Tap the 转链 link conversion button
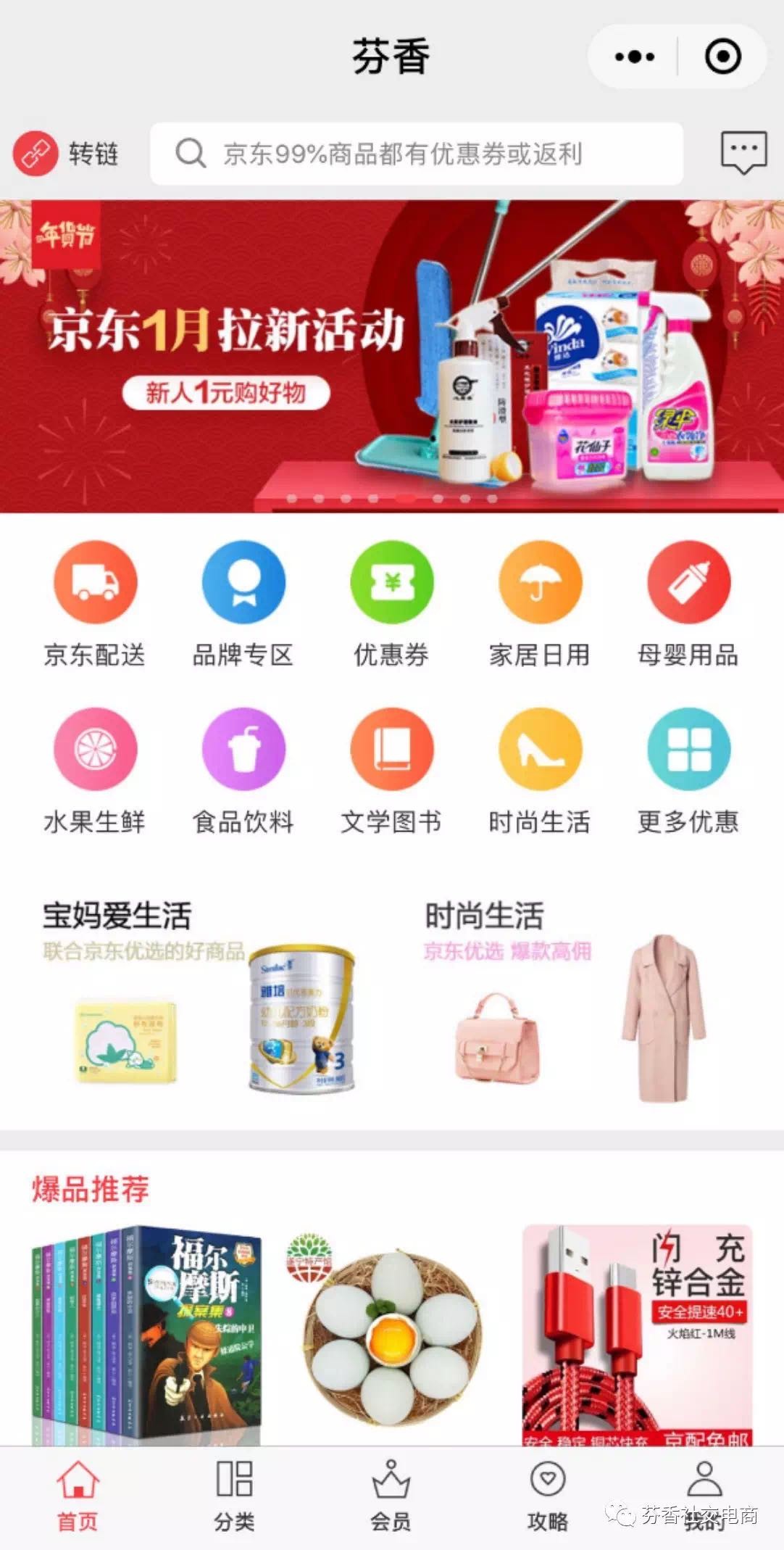 (67, 154)
